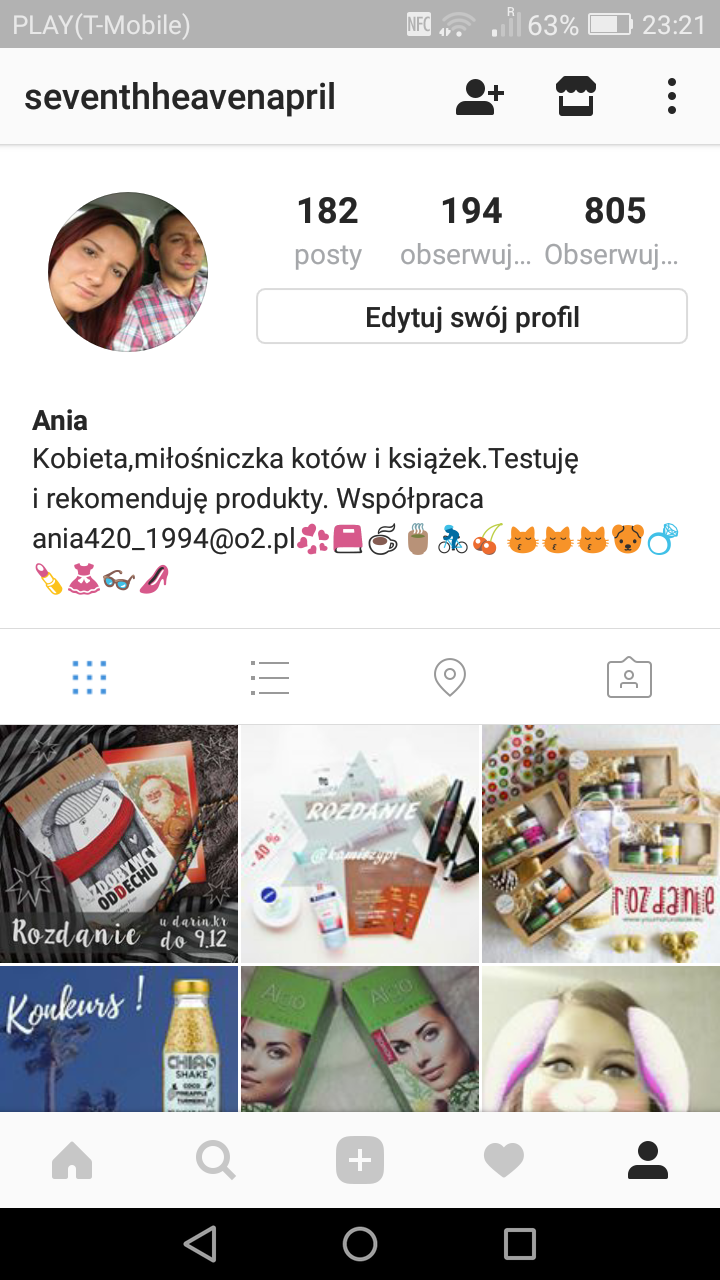The width and height of the screenshot is (720, 1280).
Task: Open the tagged photos icon
Action: (x=629, y=677)
